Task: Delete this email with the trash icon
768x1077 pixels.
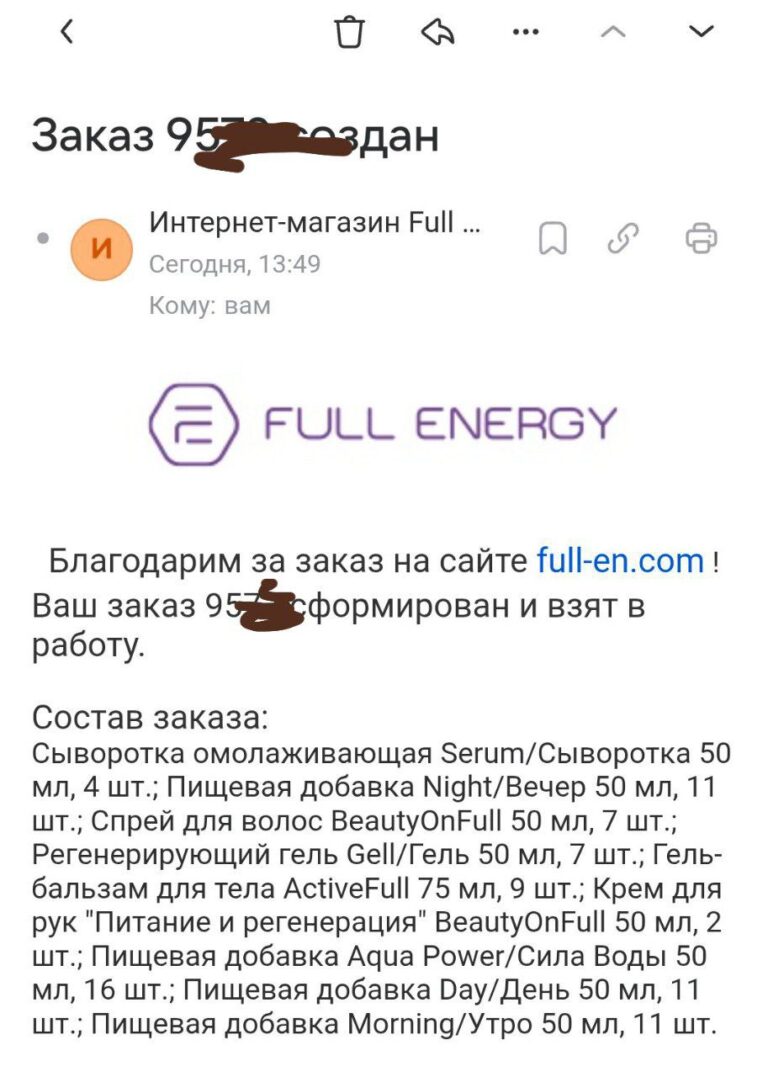Action: point(348,33)
